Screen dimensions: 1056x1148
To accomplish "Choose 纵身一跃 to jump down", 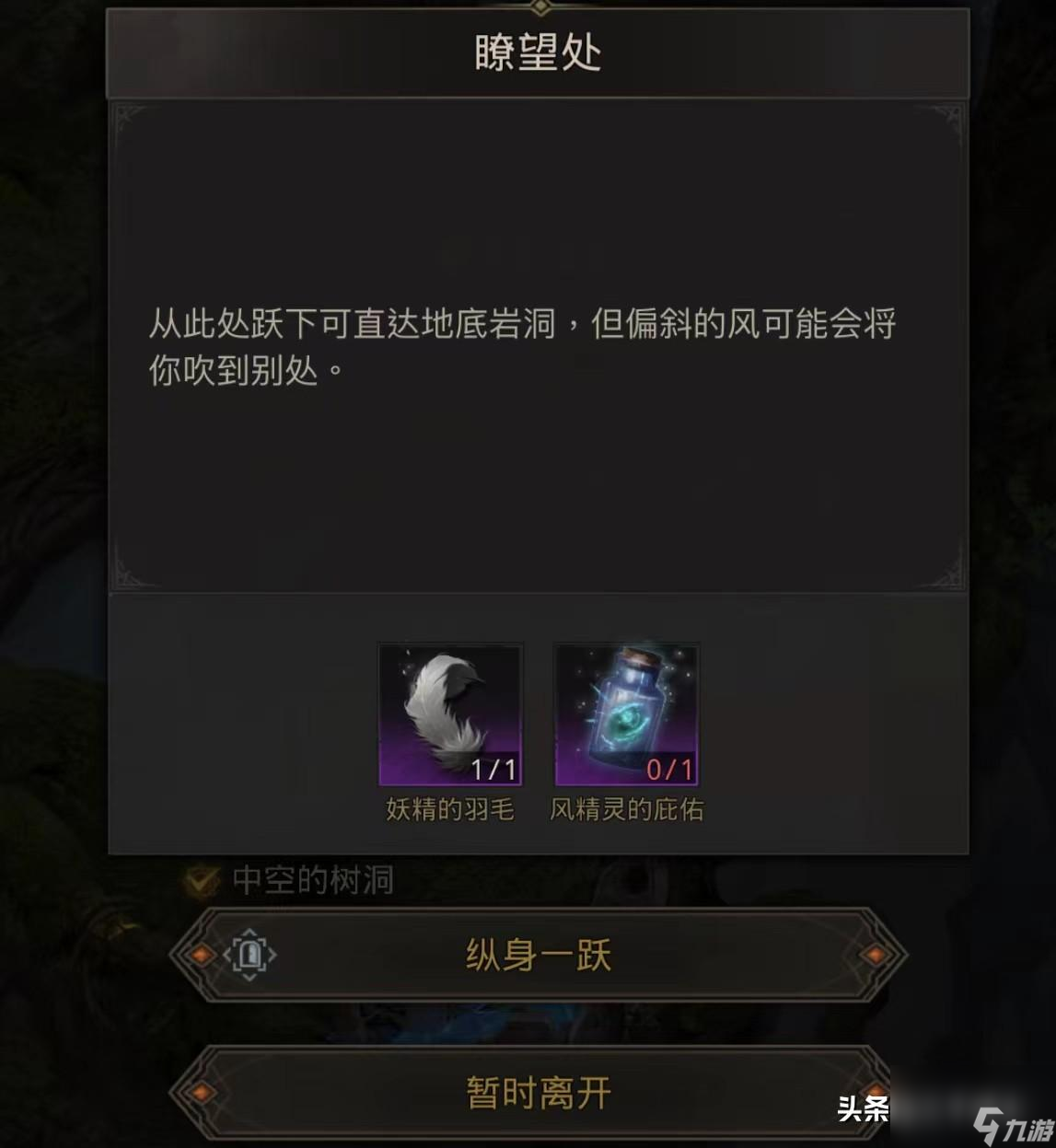I will coord(539,955).
